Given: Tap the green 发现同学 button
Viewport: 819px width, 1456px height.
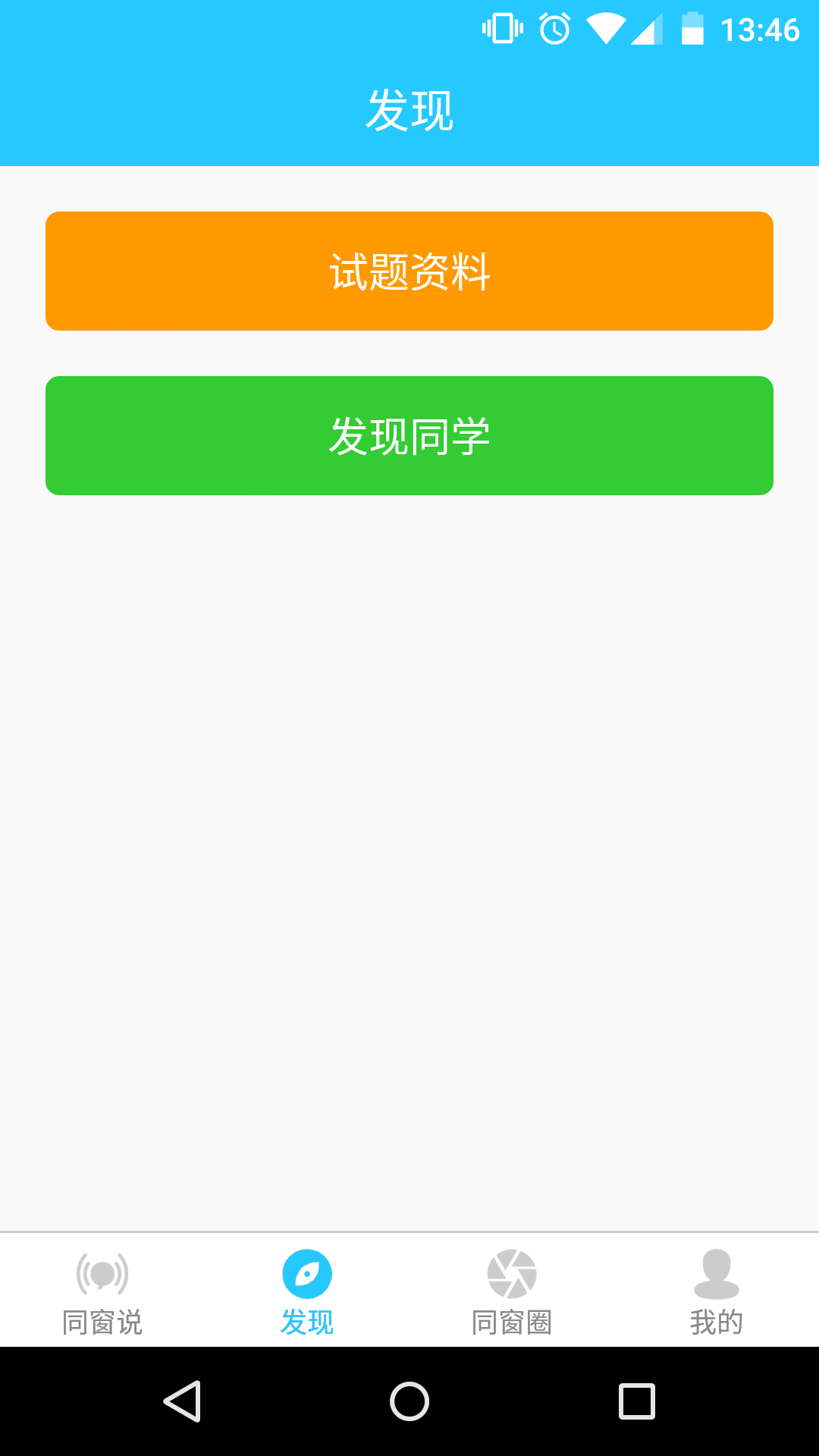Looking at the screenshot, I should click(x=409, y=436).
